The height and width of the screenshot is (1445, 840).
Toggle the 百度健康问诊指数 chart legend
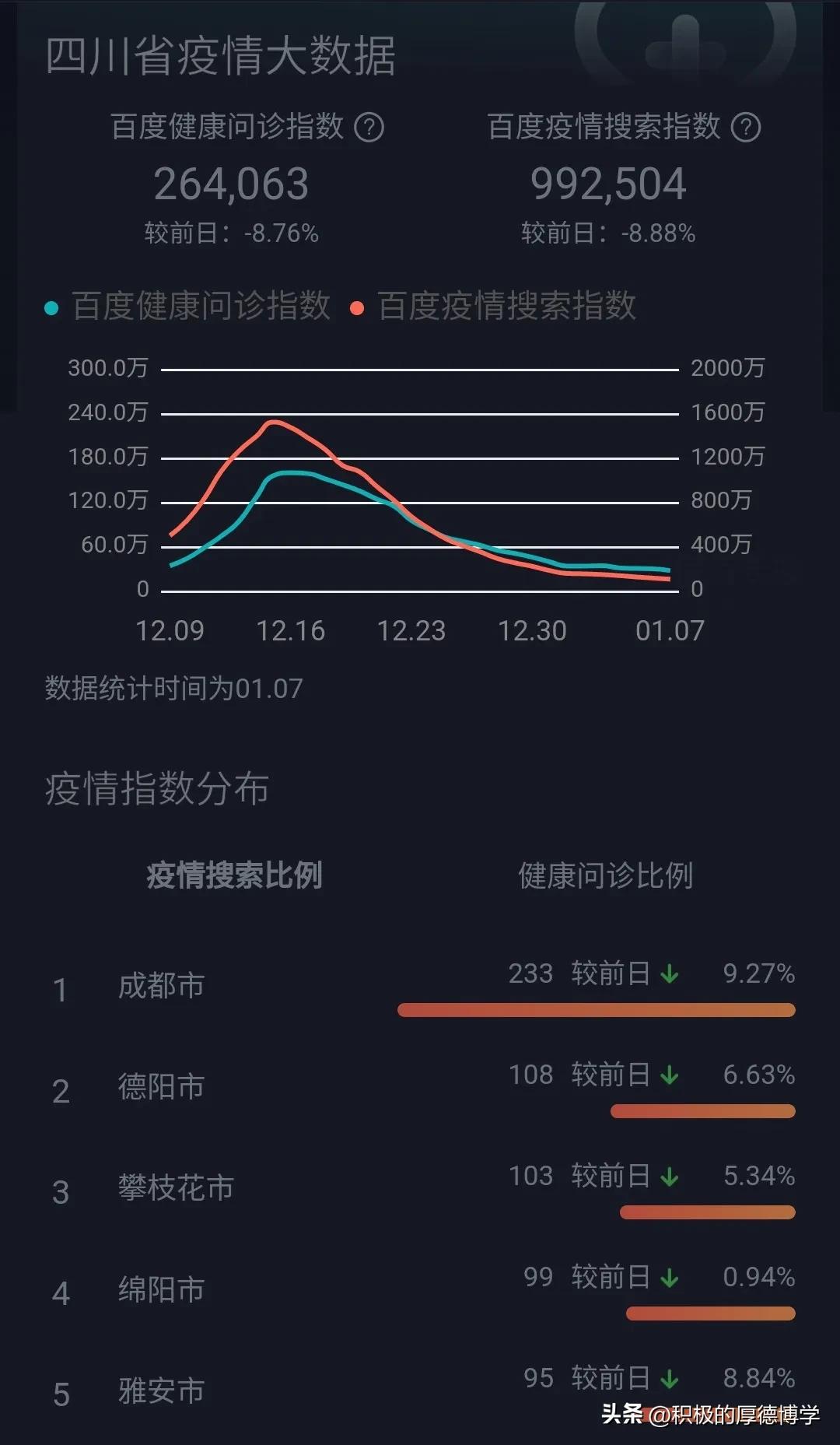[188, 306]
